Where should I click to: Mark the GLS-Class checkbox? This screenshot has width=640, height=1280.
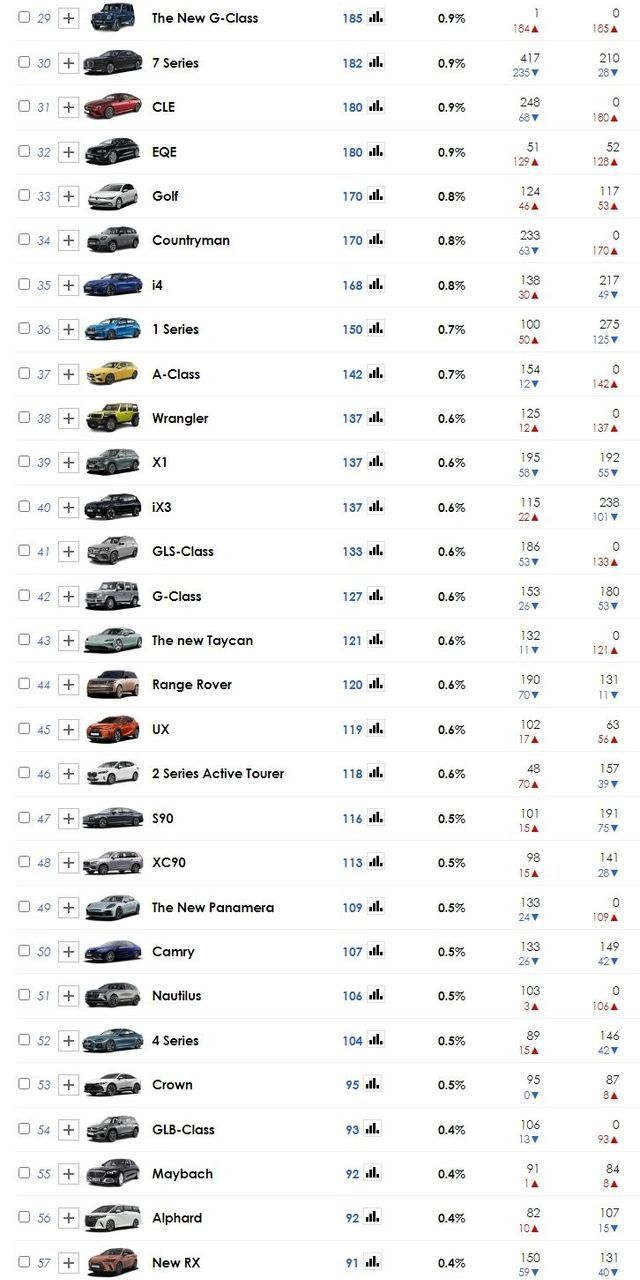tap(24, 551)
